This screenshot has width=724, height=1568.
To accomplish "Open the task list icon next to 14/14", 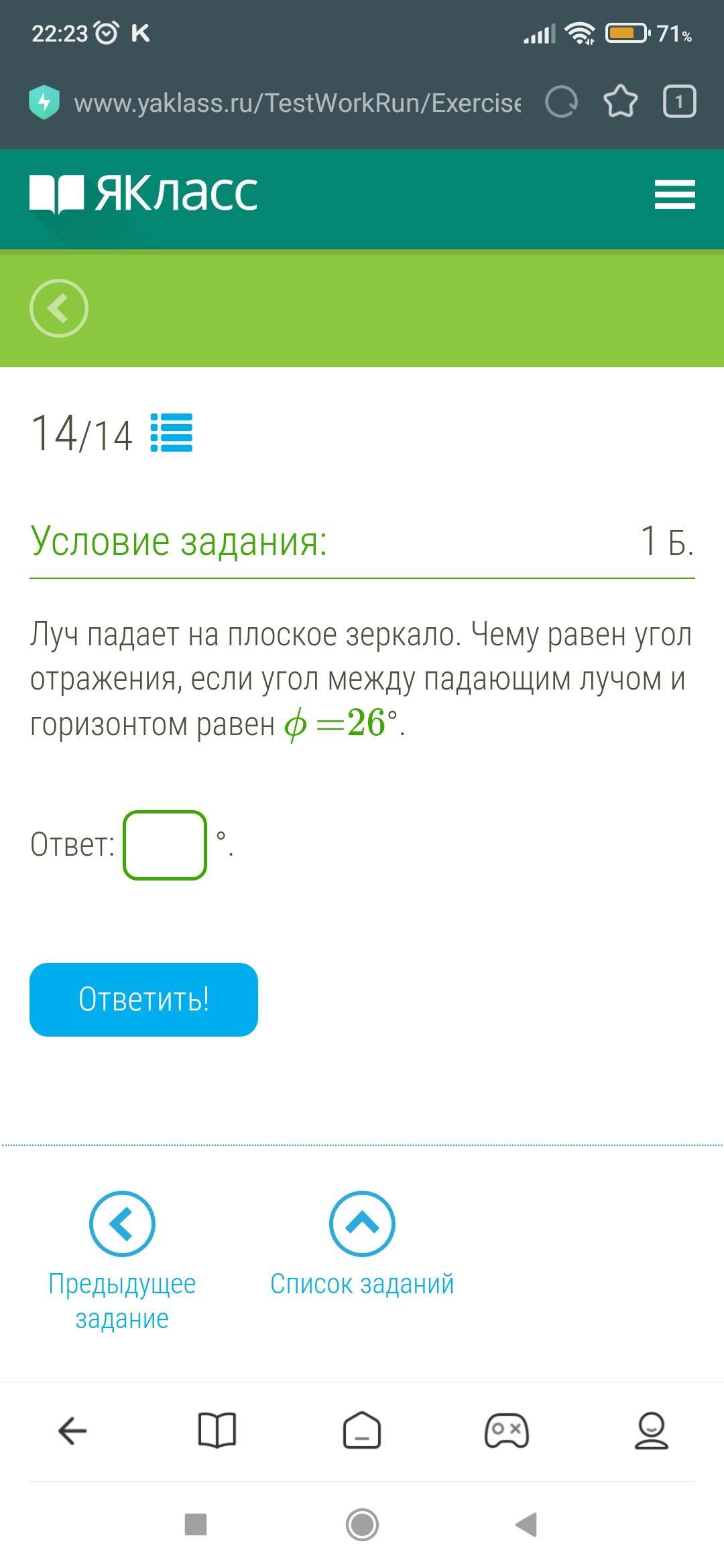I will (172, 433).
